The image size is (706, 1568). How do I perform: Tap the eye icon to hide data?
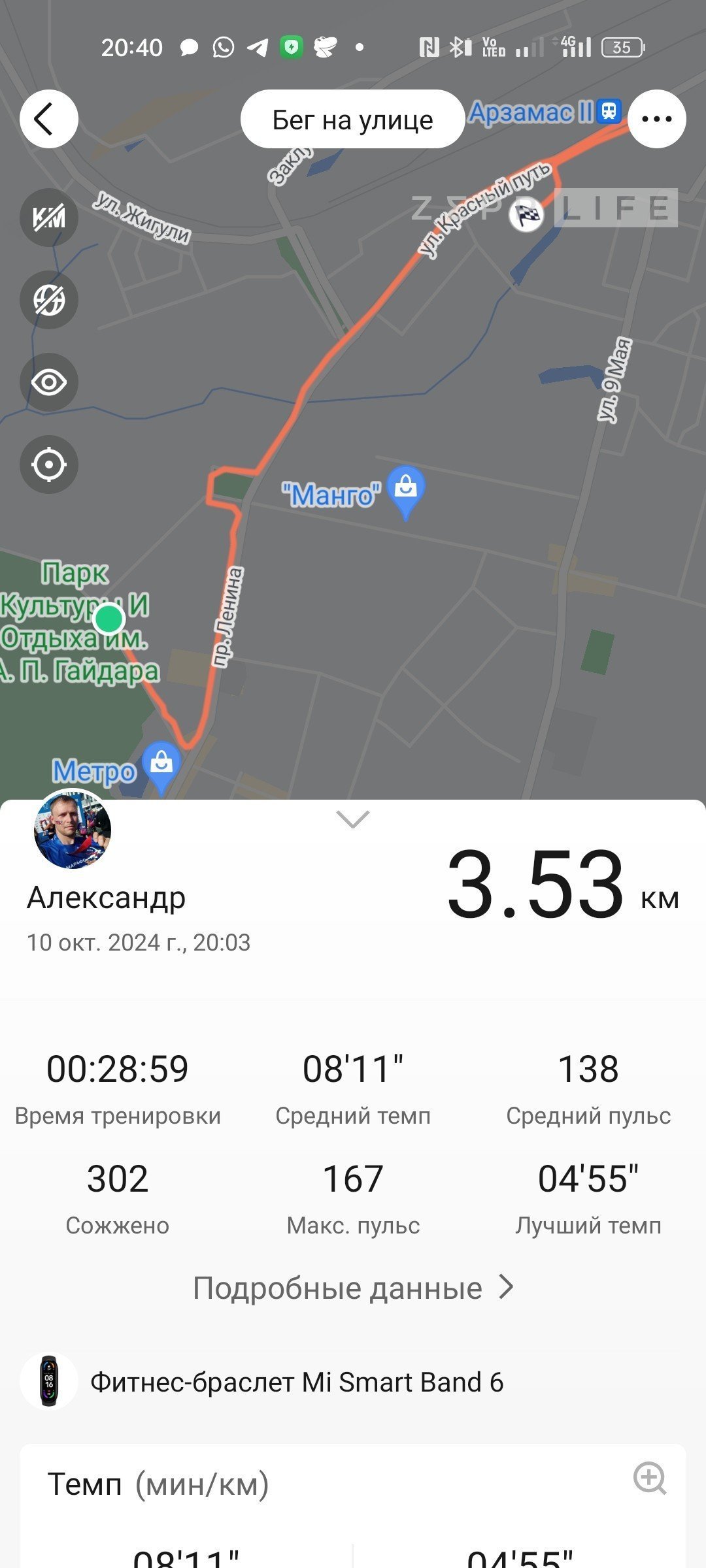click(x=49, y=382)
